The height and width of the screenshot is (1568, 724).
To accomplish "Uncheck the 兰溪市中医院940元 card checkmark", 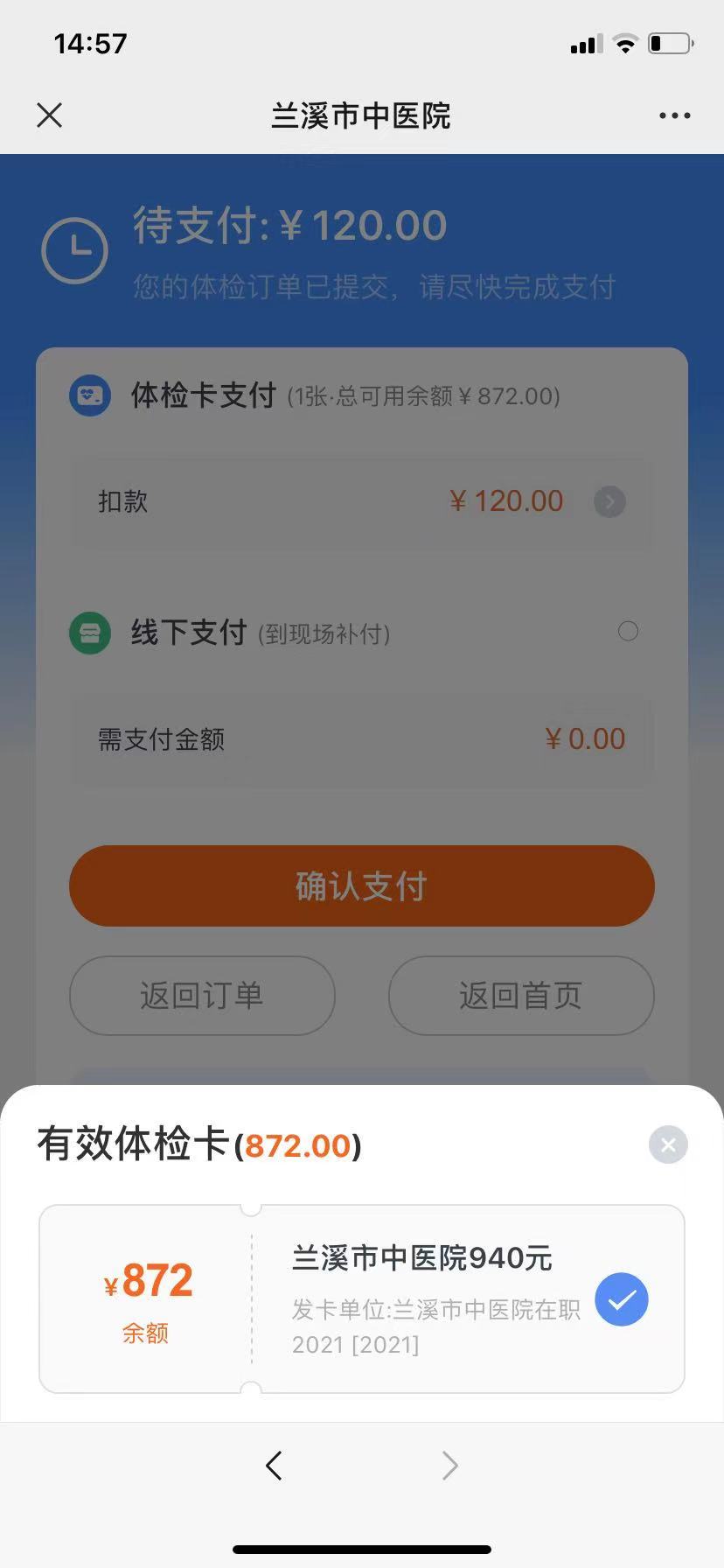I will [x=622, y=1299].
